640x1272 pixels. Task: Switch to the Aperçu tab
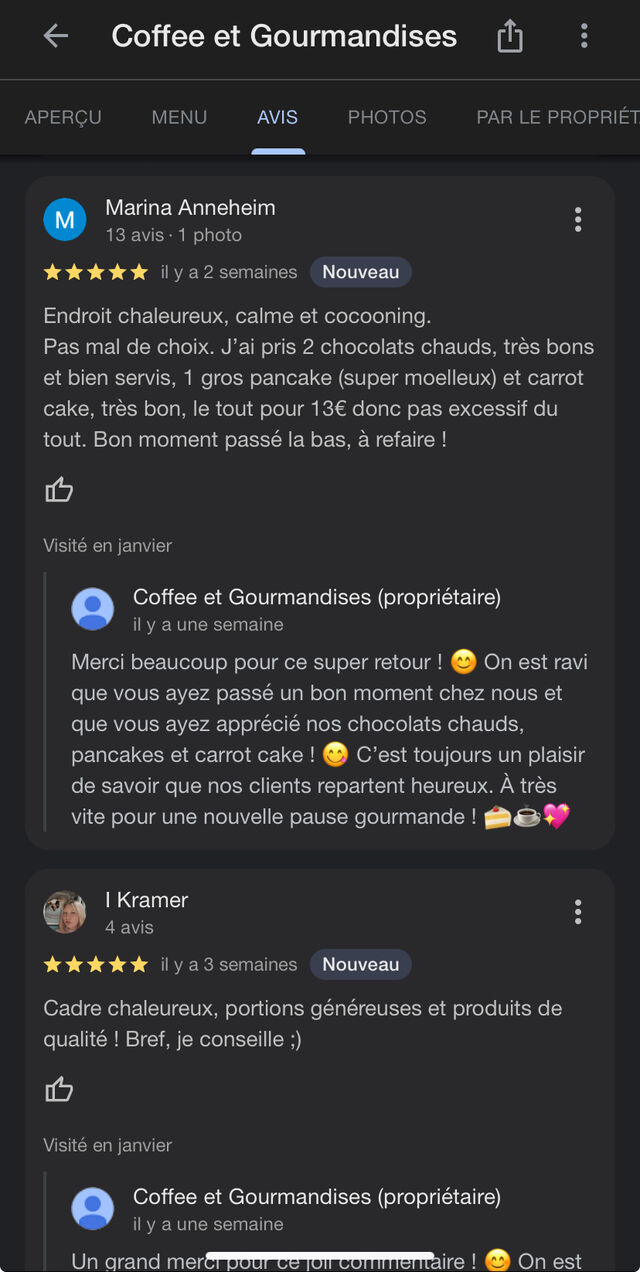coord(63,117)
